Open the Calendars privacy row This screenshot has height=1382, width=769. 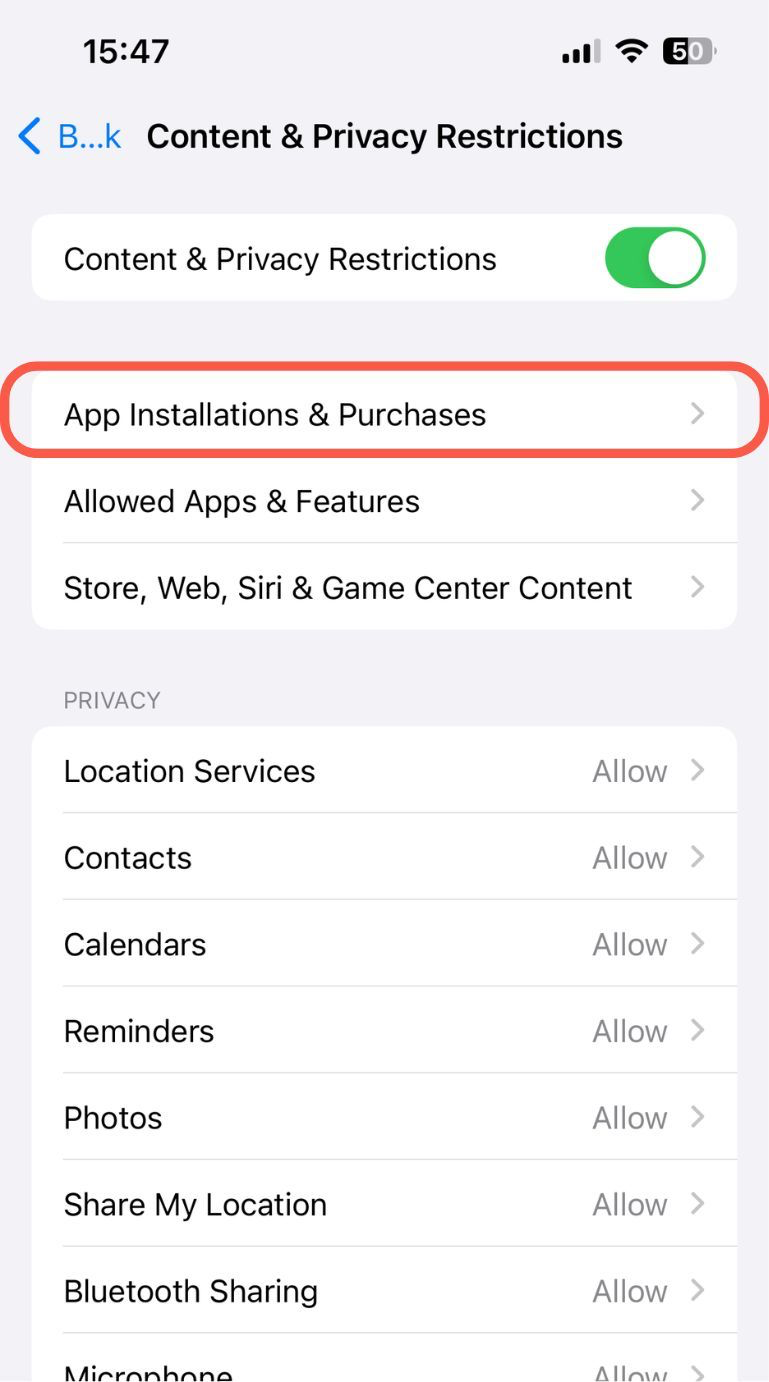(x=384, y=944)
